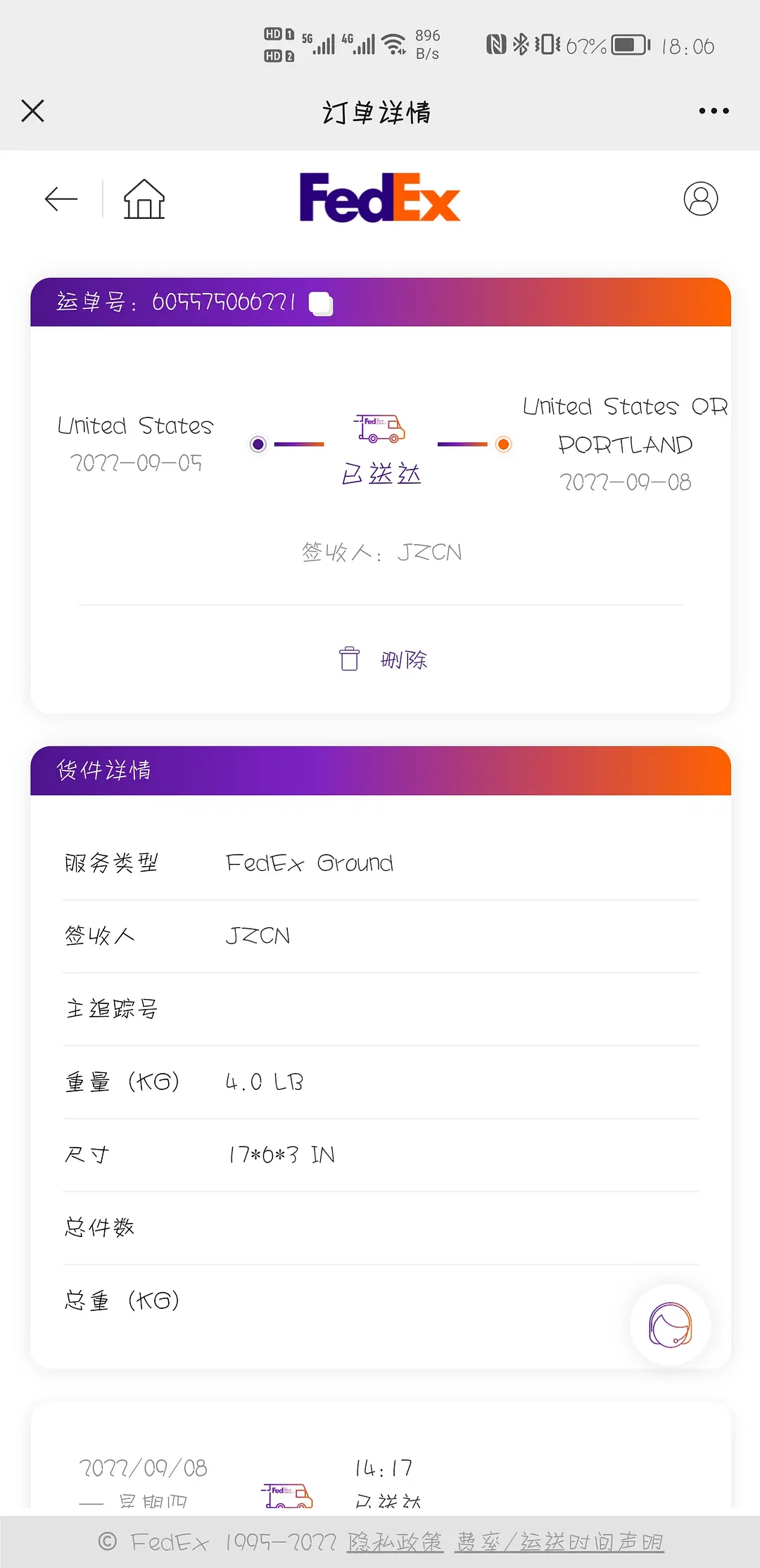Open the floating customer service icon
The height and width of the screenshot is (1568, 760).
tap(670, 1325)
